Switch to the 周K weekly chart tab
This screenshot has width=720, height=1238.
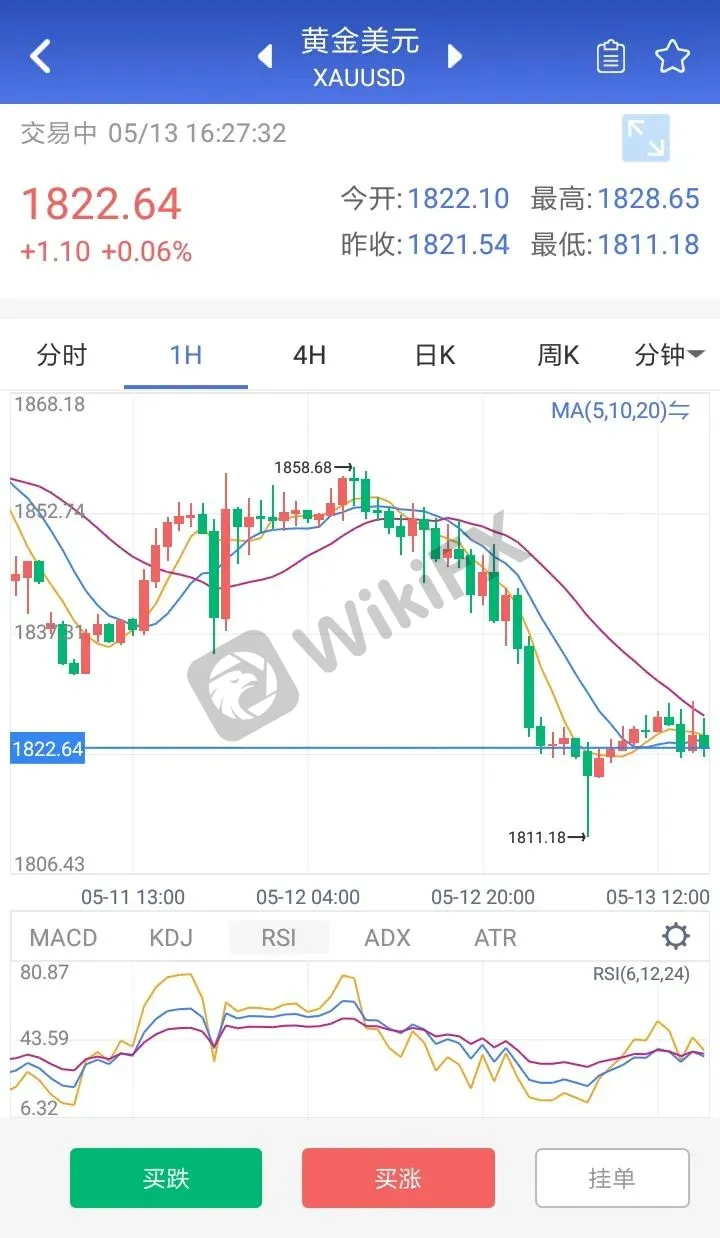(x=558, y=355)
